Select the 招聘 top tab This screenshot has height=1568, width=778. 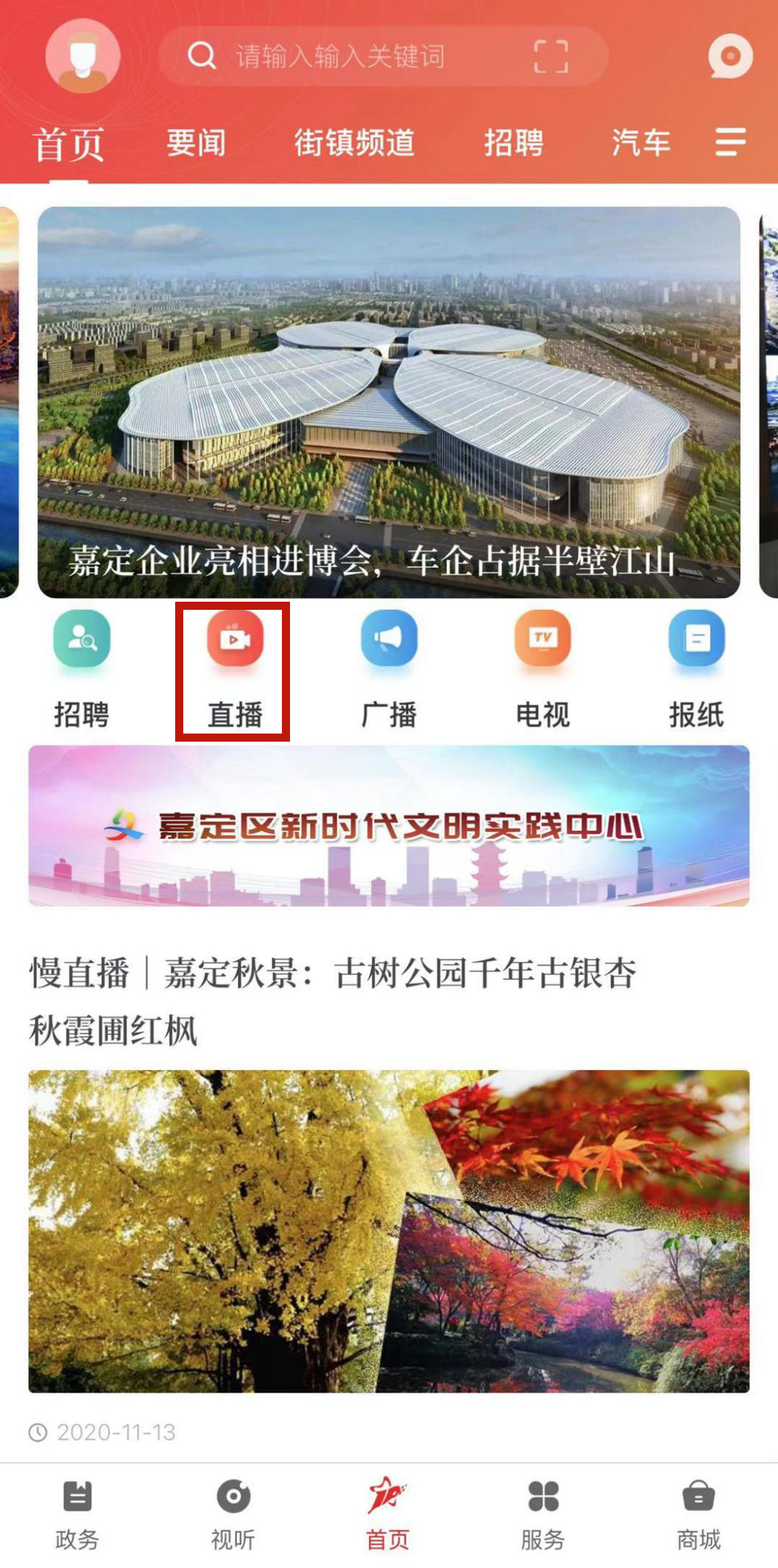click(x=513, y=142)
